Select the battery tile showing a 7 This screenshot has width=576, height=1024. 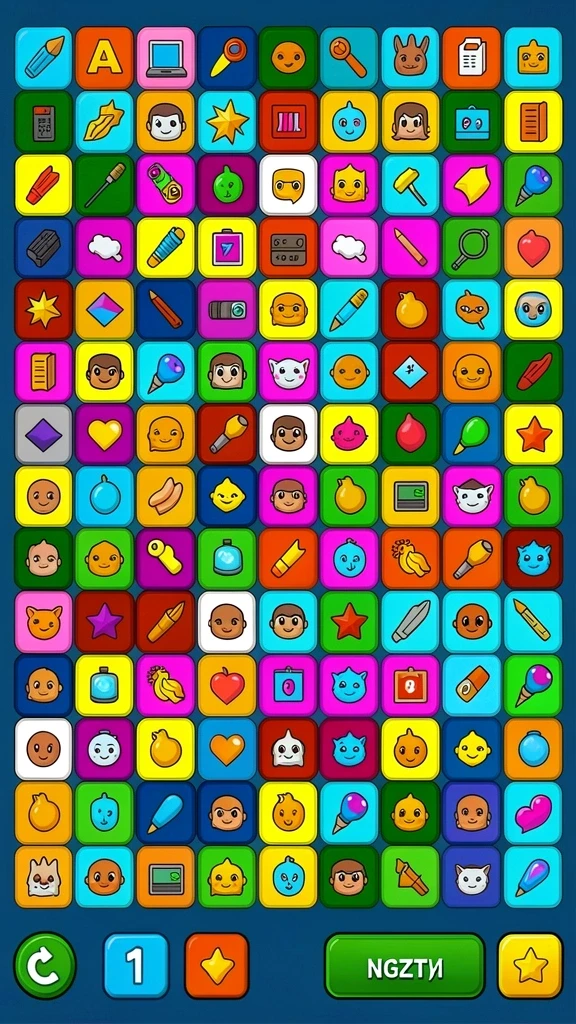point(227,249)
